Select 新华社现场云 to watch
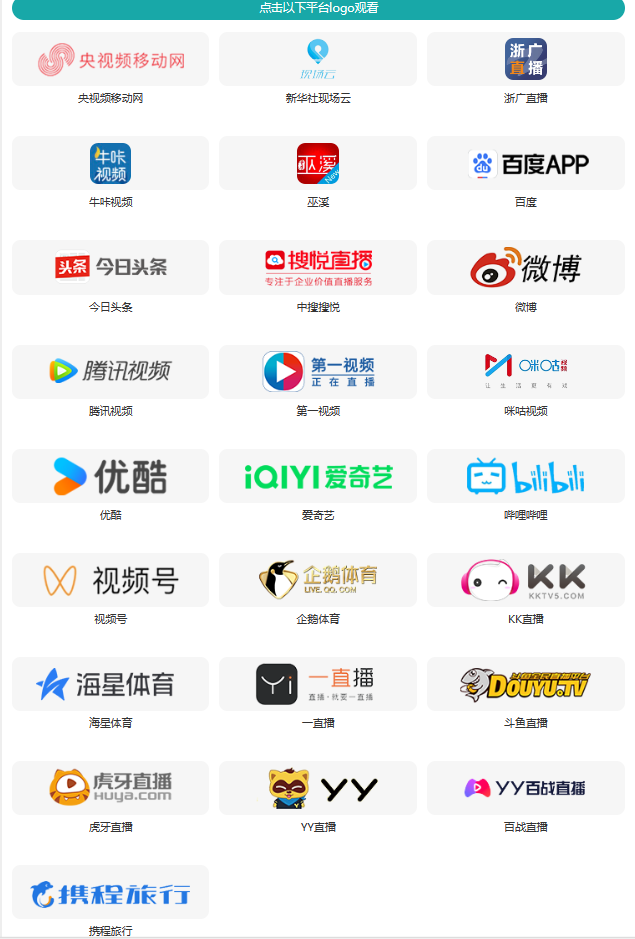Image resolution: width=635 pixels, height=939 pixels. click(x=318, y=60)
